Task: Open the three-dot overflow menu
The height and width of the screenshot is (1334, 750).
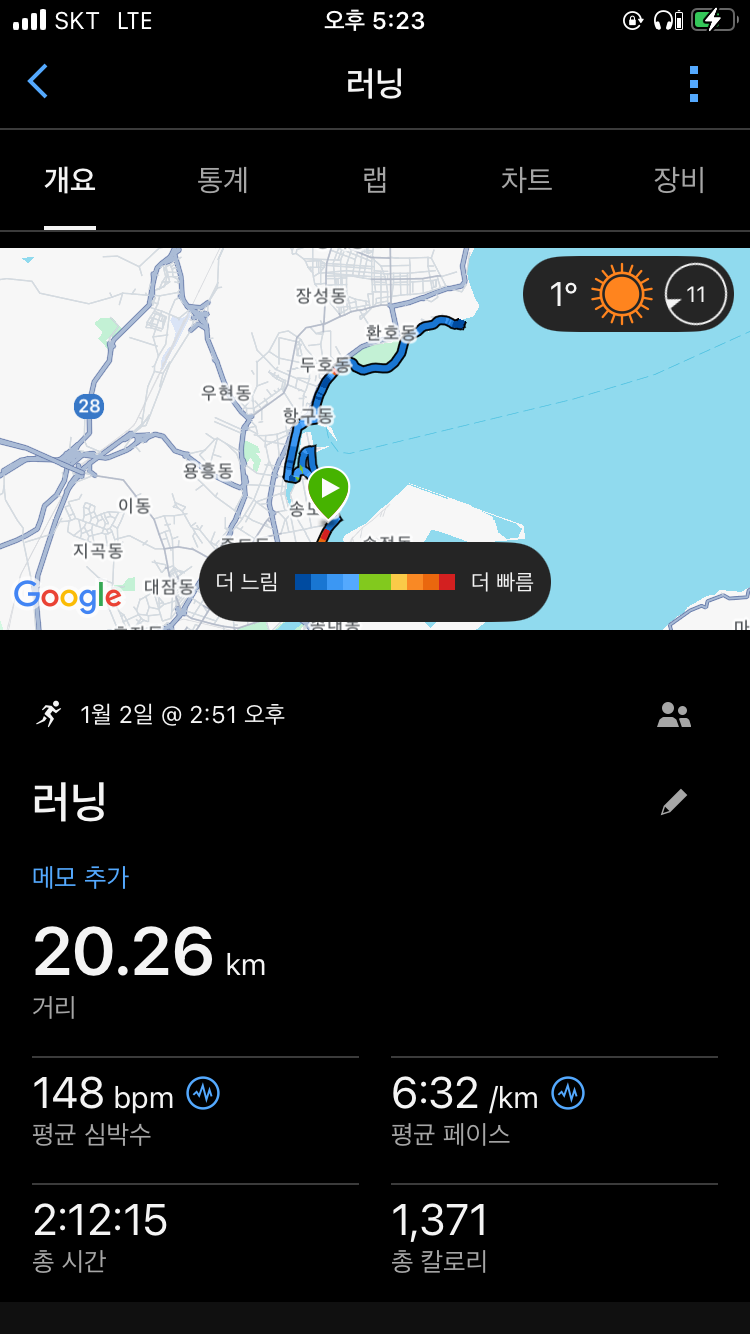Action: click(x=694, y=84)
